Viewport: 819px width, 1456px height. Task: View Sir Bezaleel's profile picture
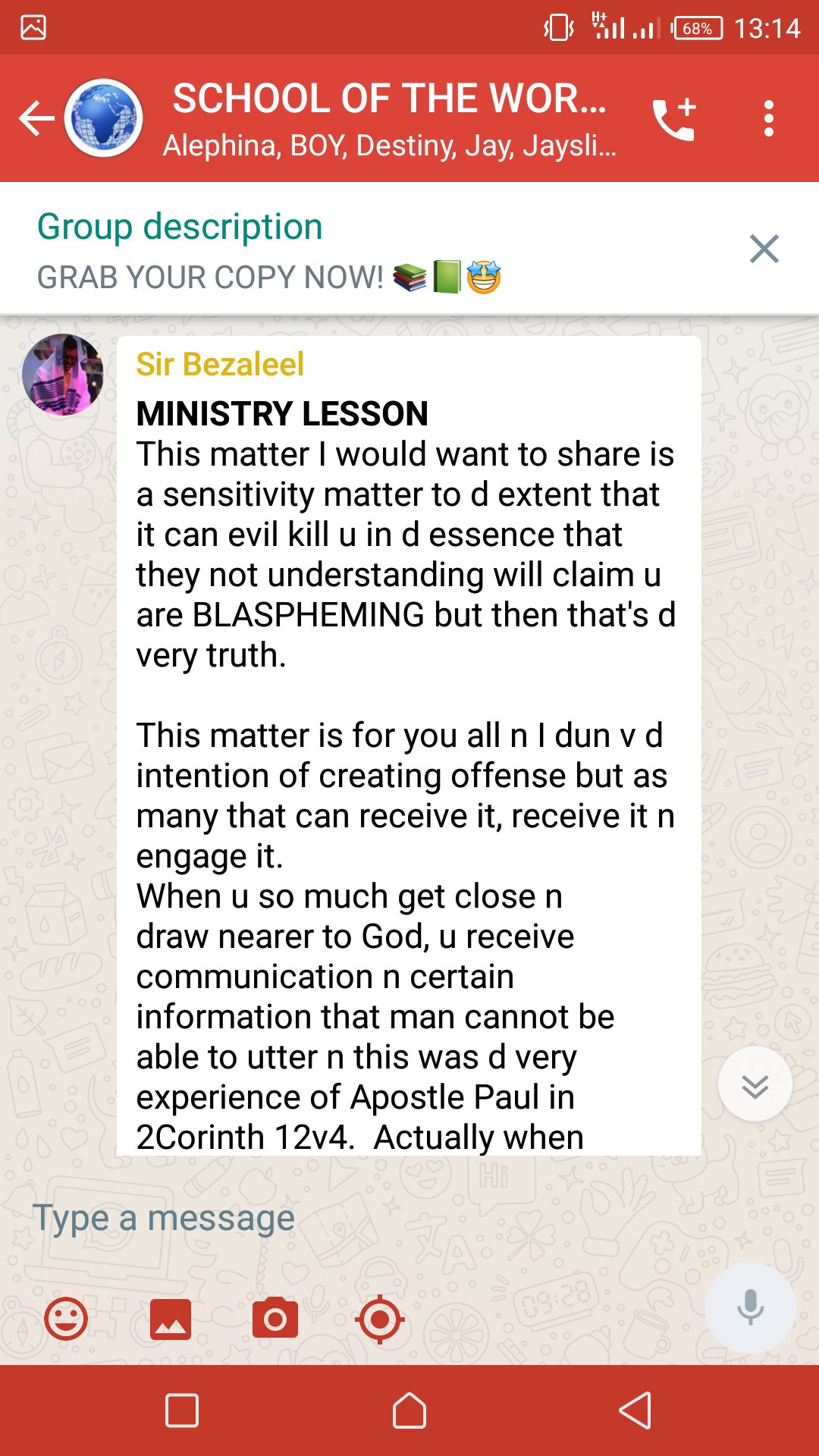coord(63,375)
